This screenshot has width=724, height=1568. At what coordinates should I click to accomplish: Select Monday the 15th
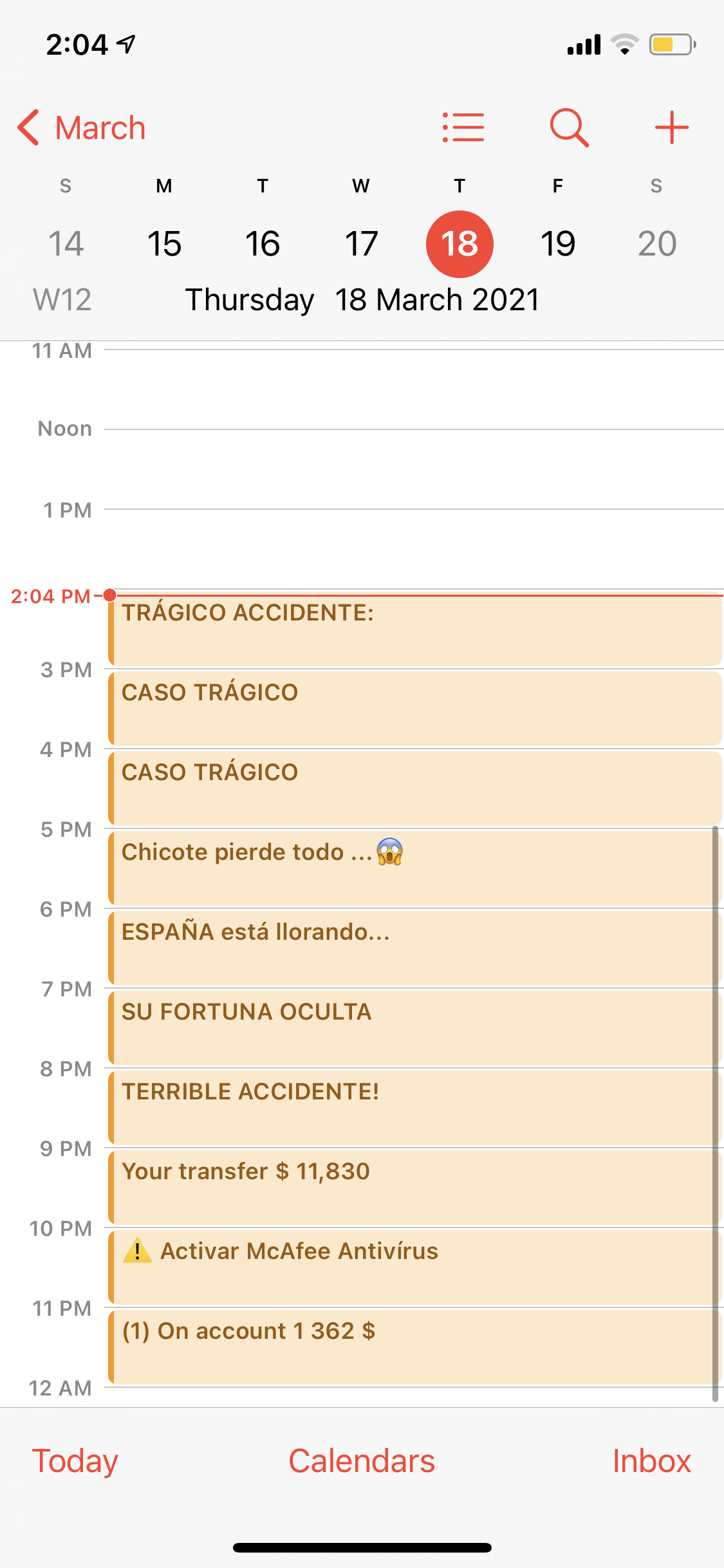164,244
